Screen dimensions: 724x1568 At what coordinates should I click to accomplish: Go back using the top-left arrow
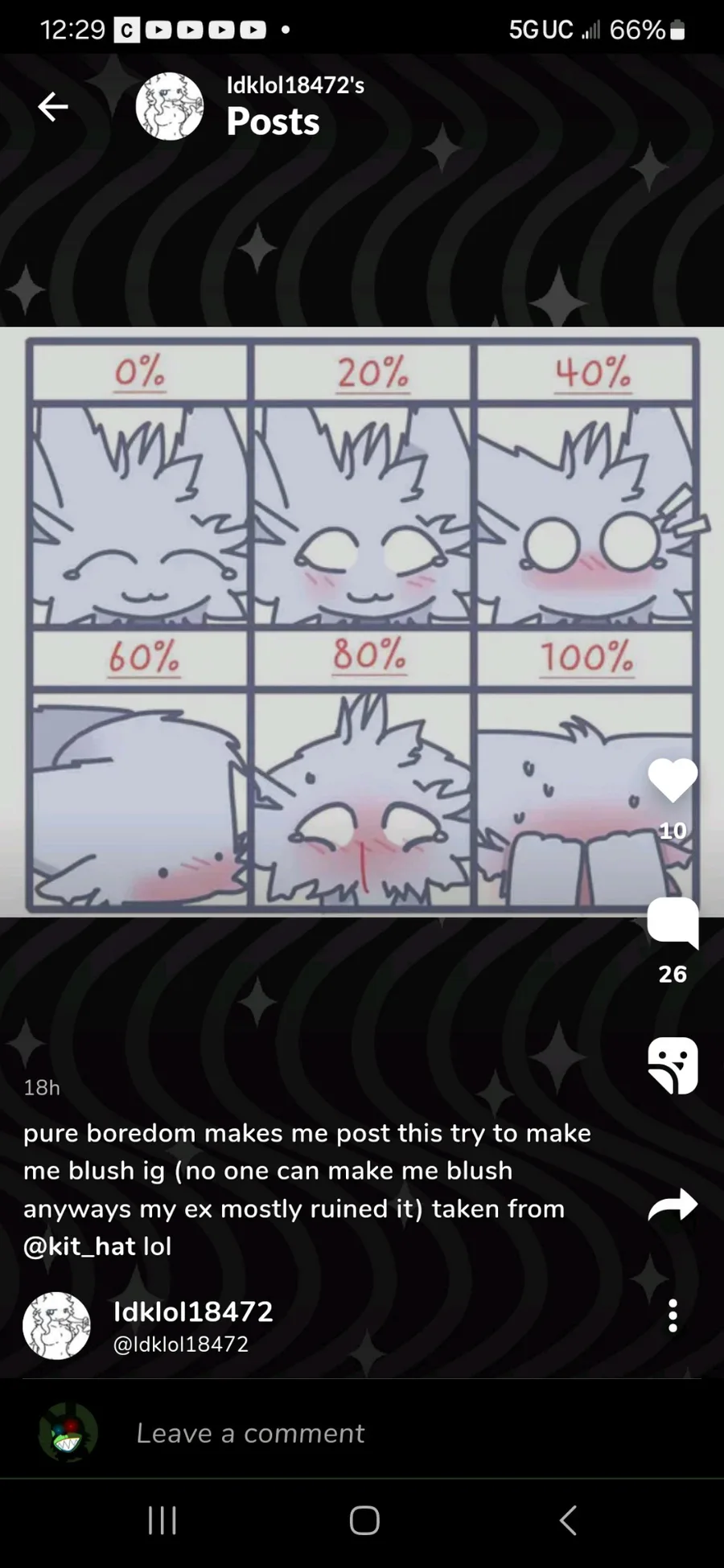(x=53, y=106)
